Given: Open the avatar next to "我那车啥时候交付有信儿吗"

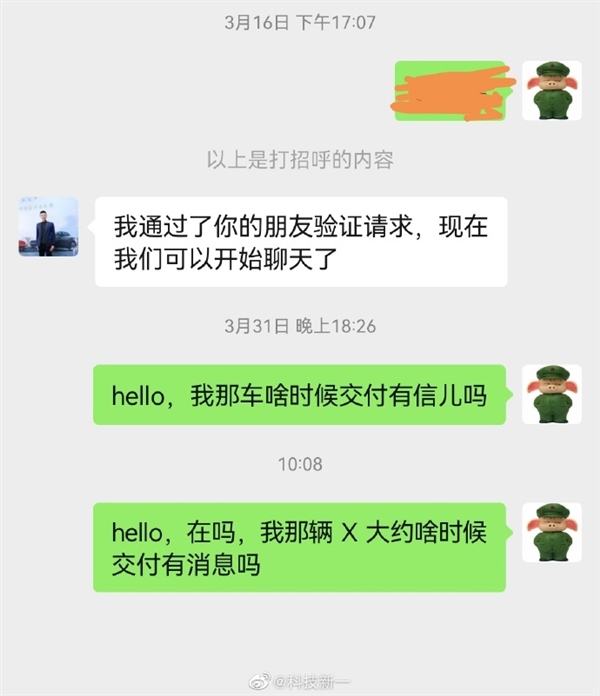Looking at the screenshot, I should (551, 394).
